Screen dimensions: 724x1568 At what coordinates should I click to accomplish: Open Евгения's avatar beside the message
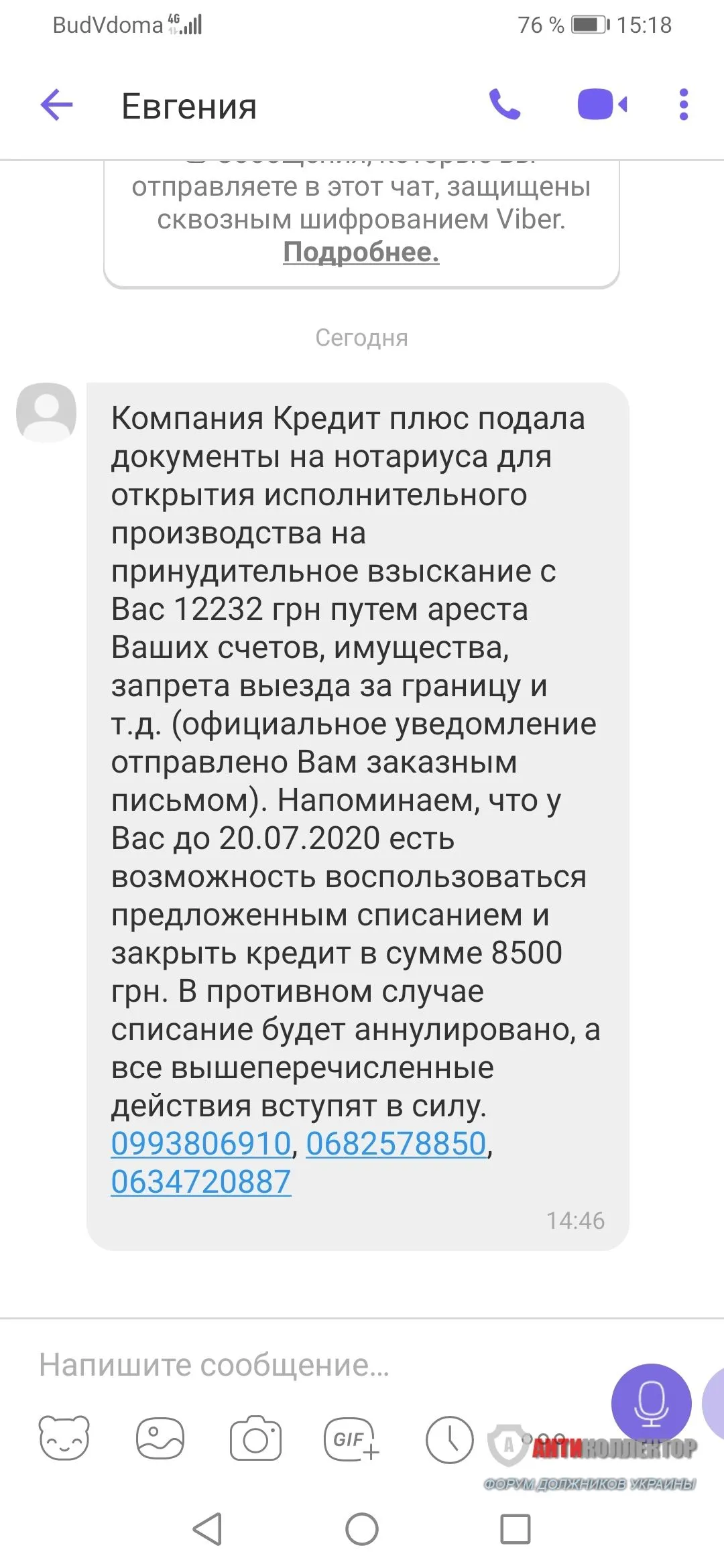click(46, 412)
